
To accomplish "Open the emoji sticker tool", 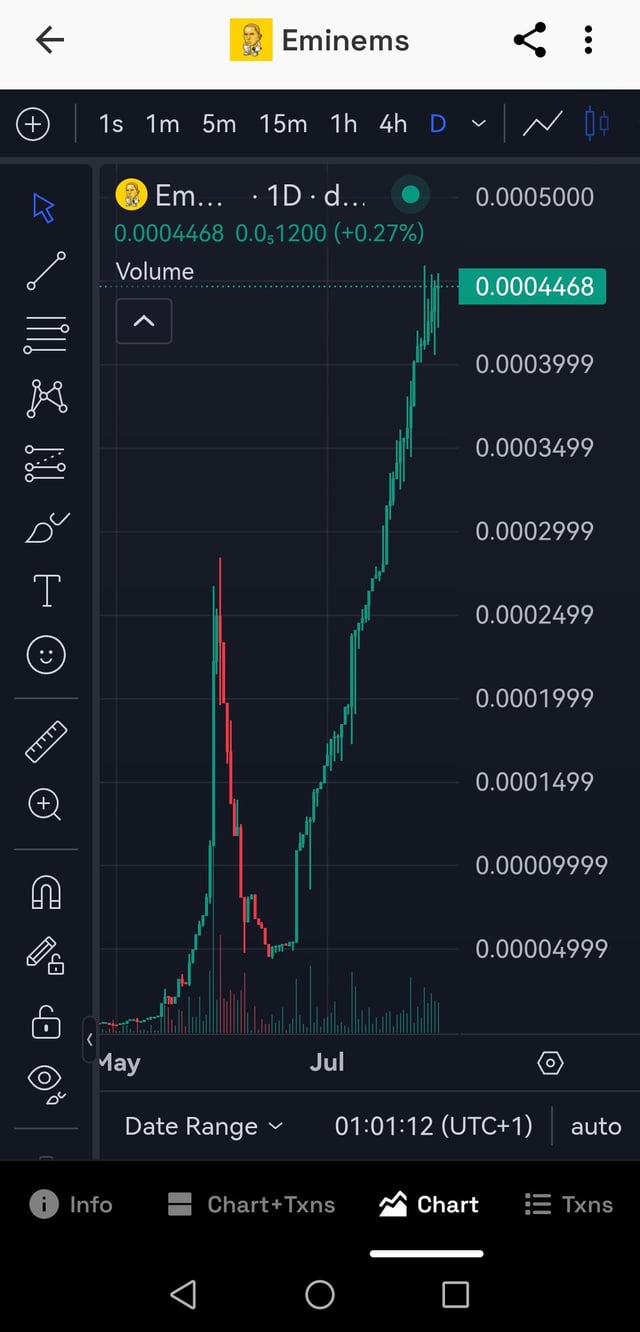I will pyautogui.click(x=46, y=656).
